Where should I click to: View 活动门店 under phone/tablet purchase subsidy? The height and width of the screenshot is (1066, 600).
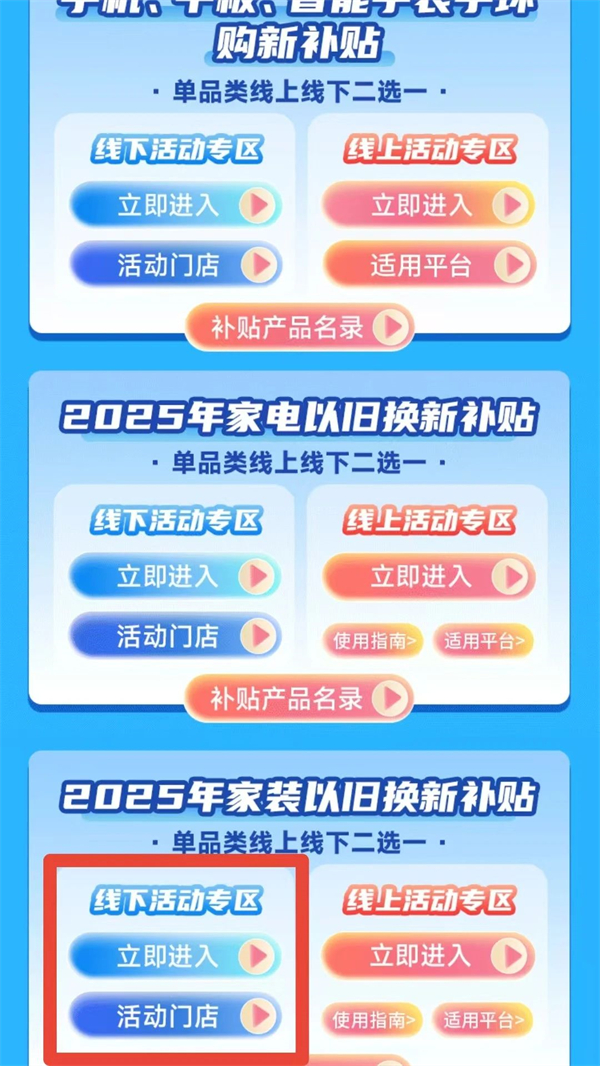click(x=175, y=265)
